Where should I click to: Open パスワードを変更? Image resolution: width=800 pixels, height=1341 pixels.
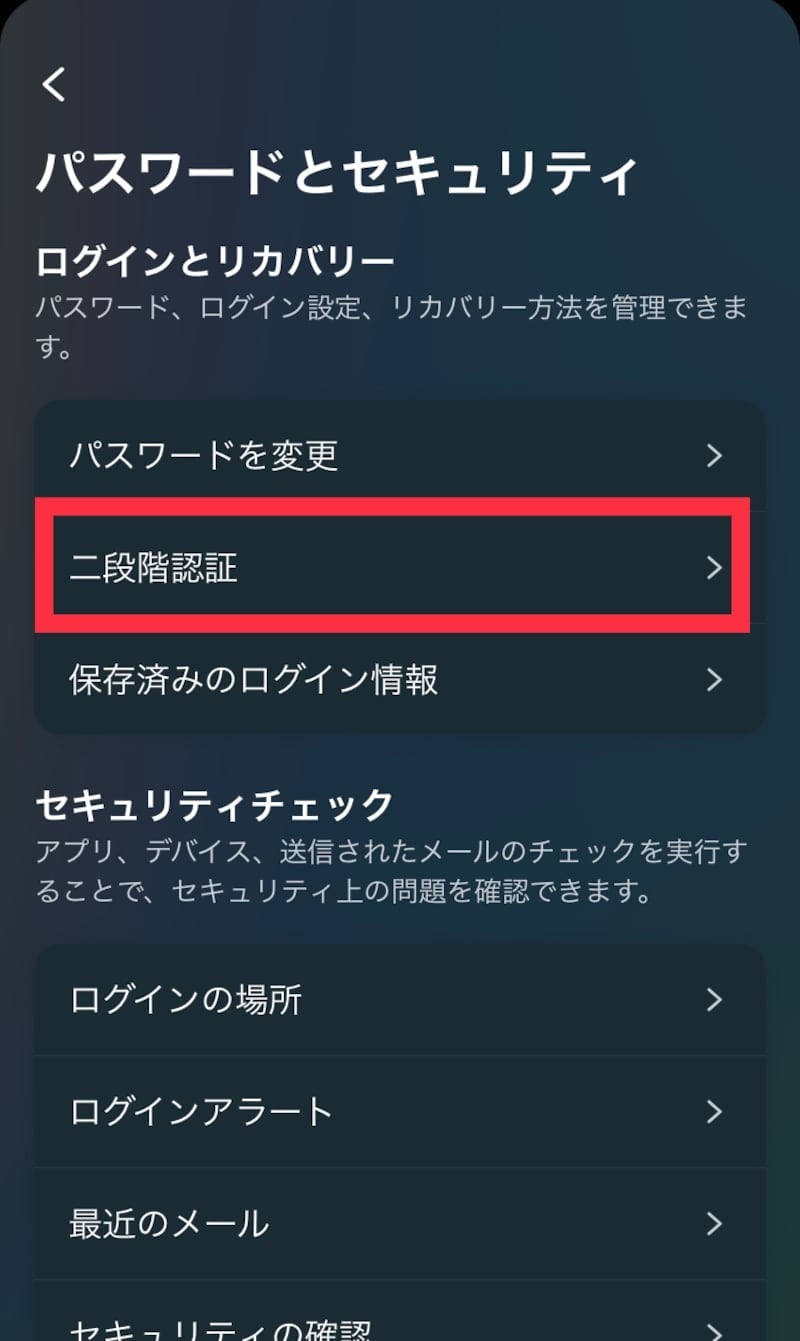pyautogui.click(x=399, y=456)
